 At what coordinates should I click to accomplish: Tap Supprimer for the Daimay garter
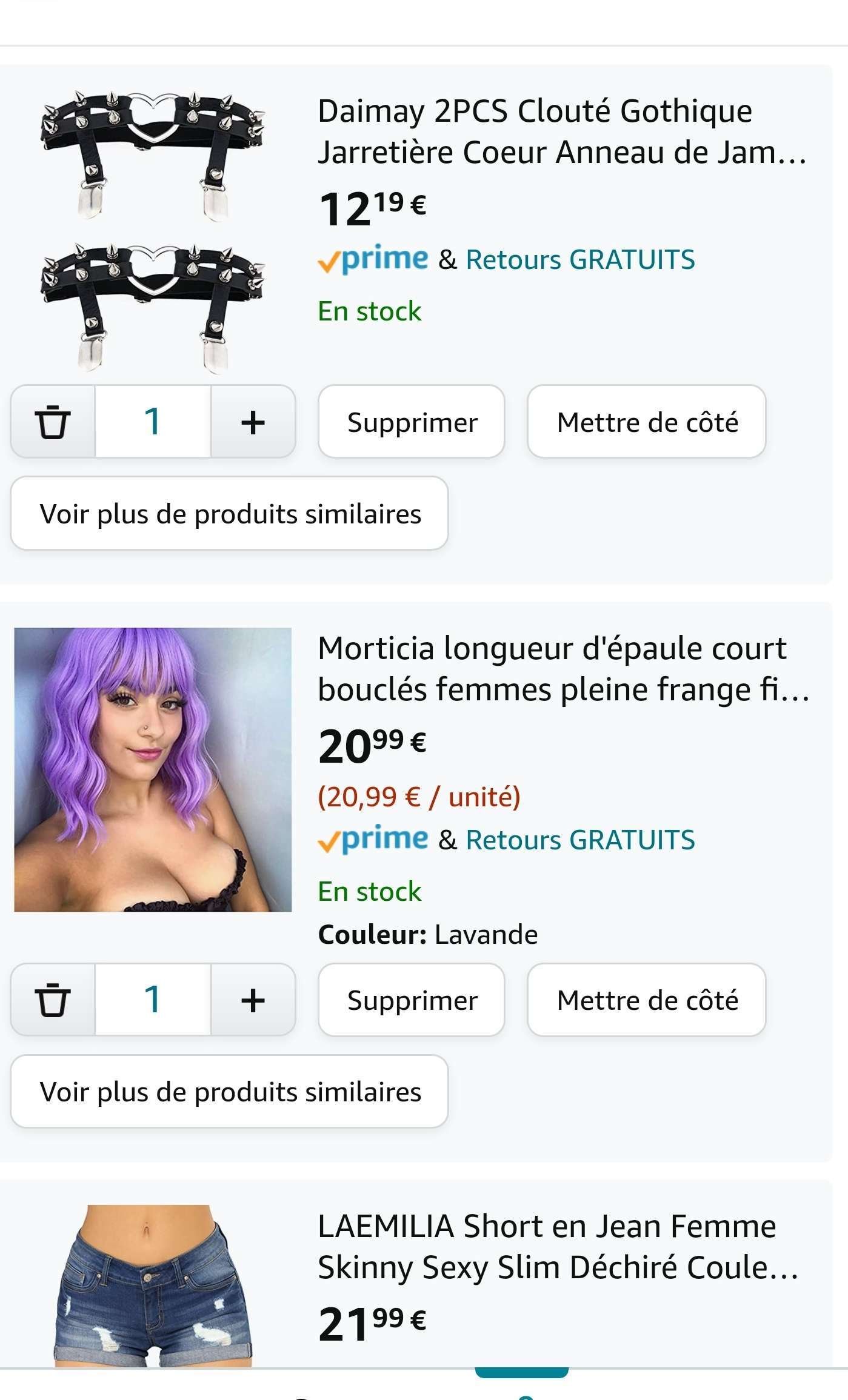click(412, 422)
